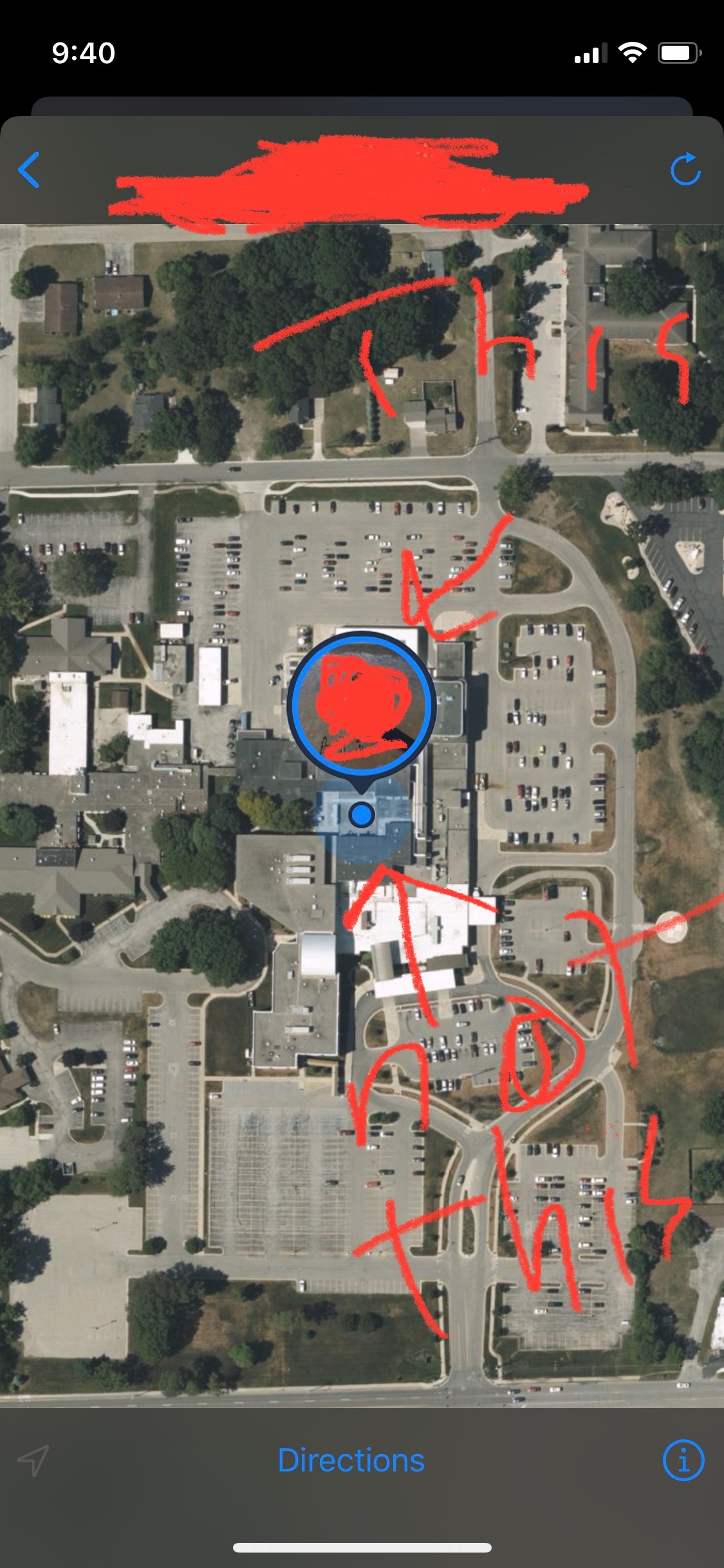This screenshot has width=724, height=1568.
Task: Tap the small blue dot under the pin
Action: click(x=361, y=815)
